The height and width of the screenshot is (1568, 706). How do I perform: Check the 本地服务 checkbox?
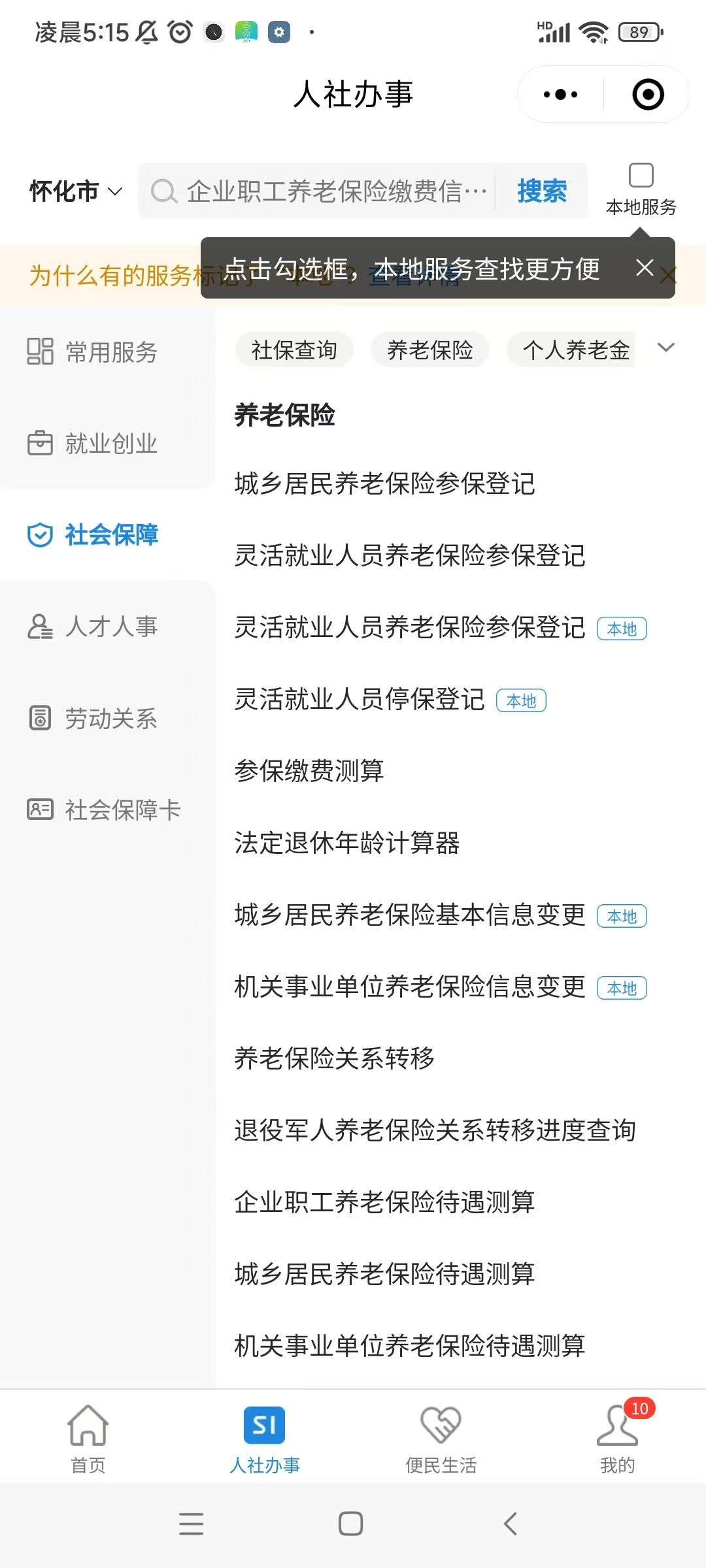coord(641,176)
